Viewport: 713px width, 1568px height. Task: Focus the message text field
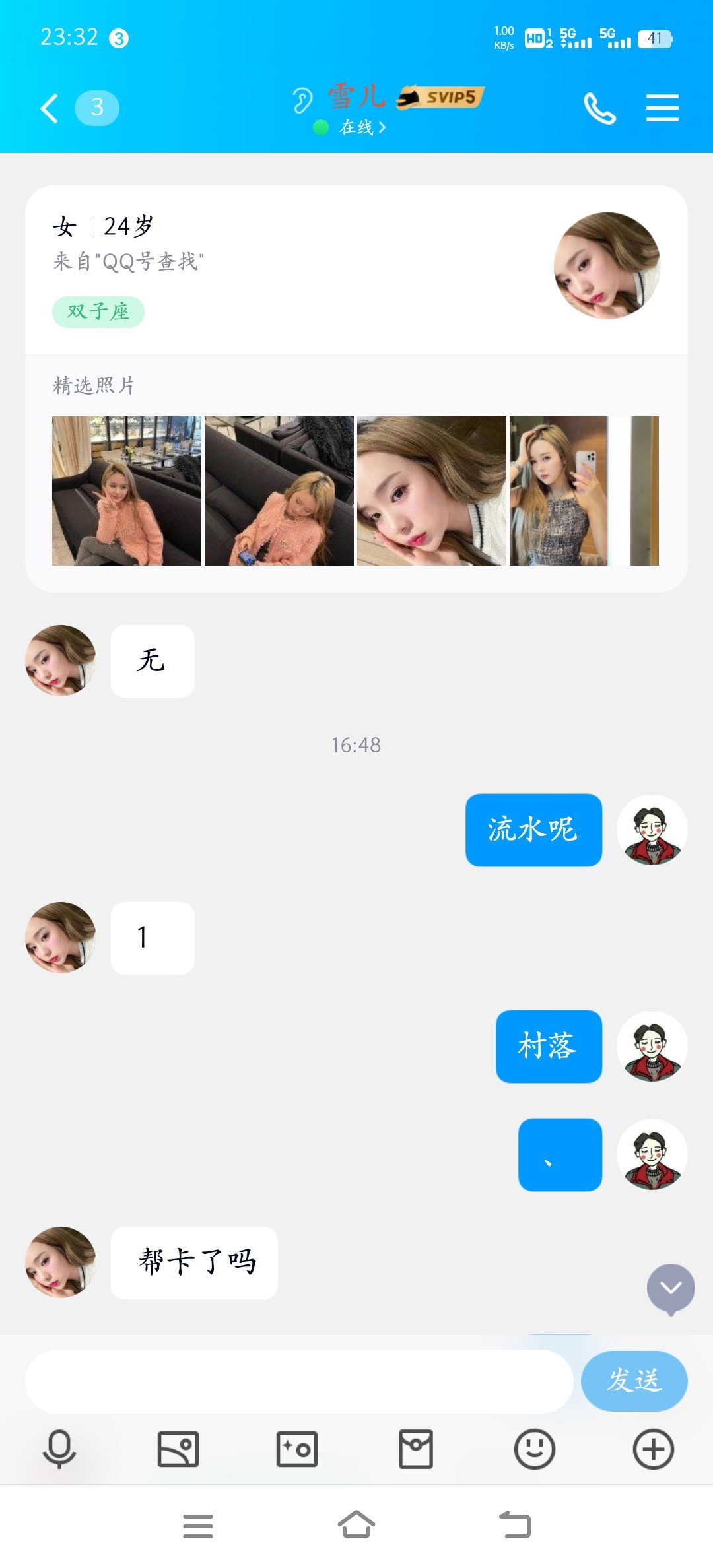tap(298, 1381)
